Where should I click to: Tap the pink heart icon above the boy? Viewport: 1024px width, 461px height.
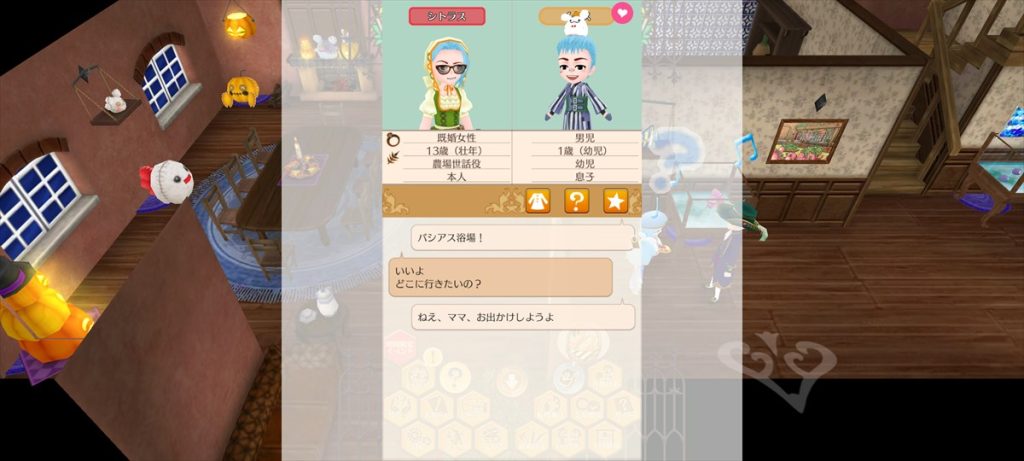click(622, 15)
